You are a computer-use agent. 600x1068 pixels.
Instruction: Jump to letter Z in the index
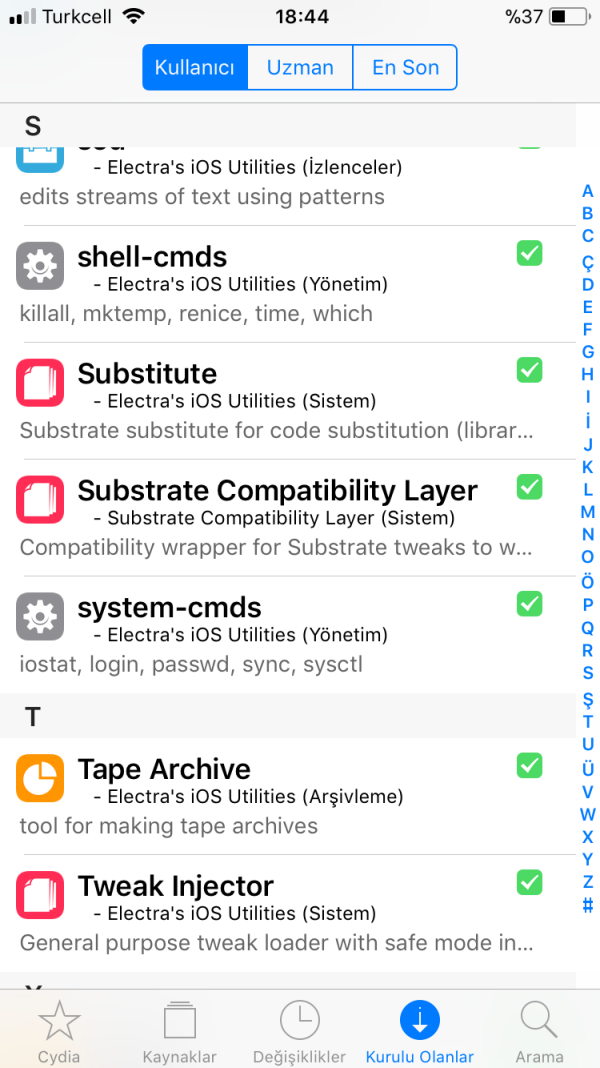point(588,882)
